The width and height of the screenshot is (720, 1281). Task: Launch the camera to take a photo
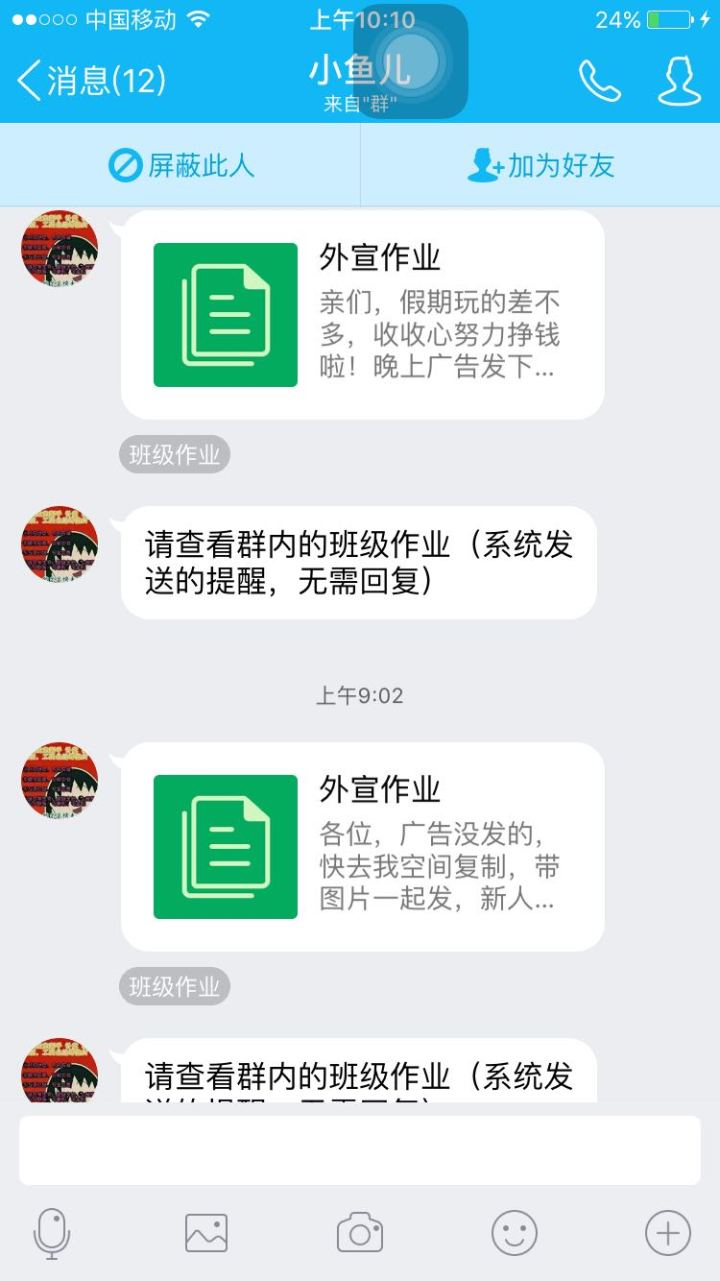(x=360, y=1233)
